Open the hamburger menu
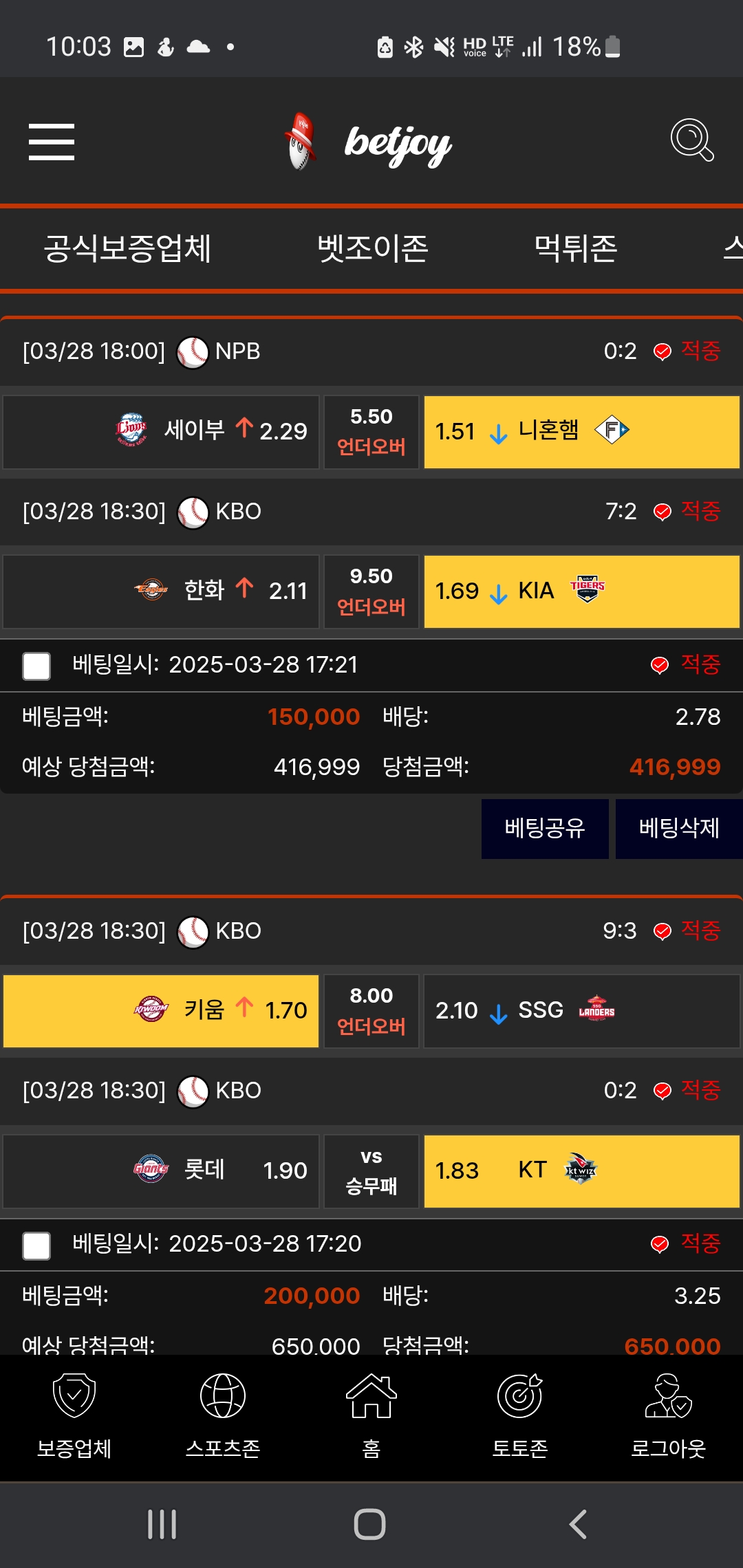Viewport: 743px width, 1568px height. [52, 142]
